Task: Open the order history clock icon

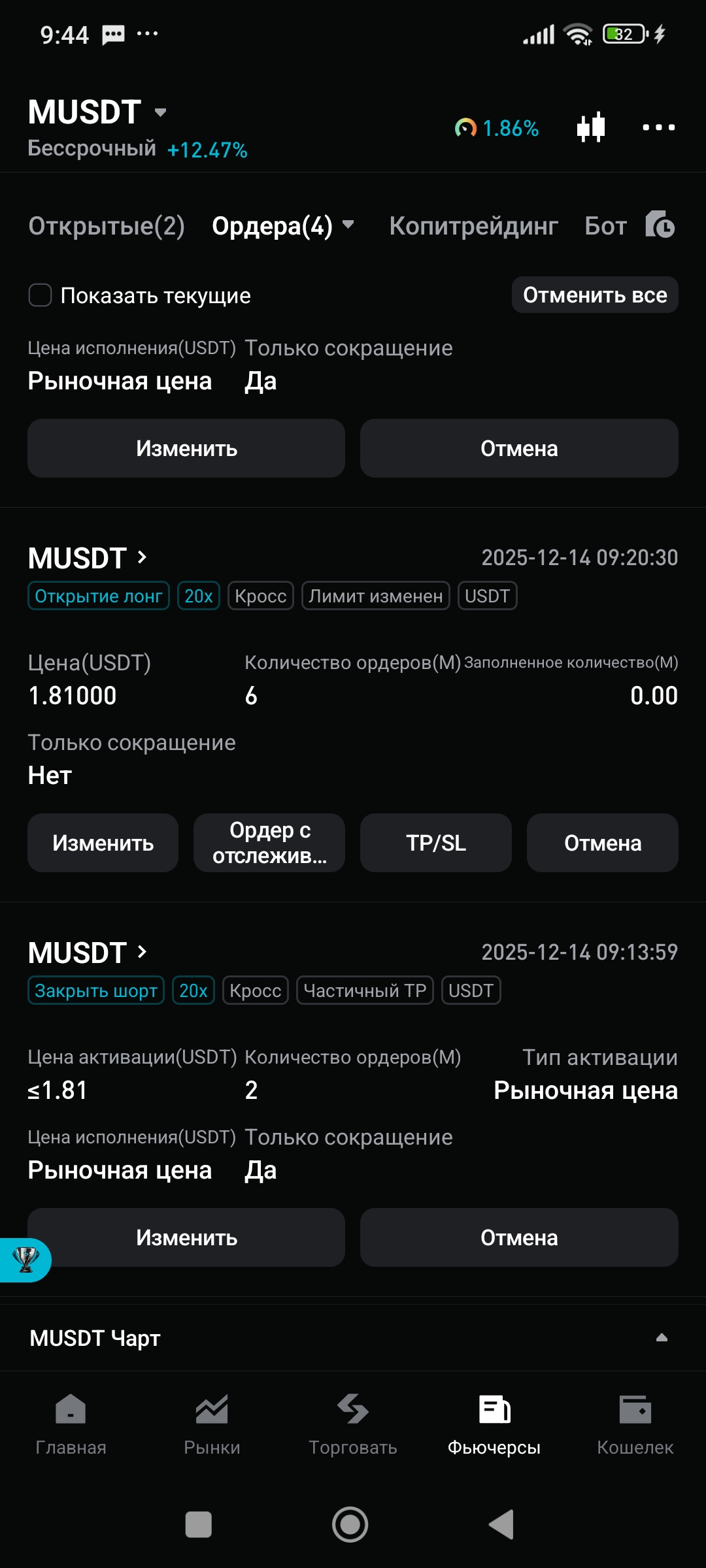Action: pyautogui.click(x=660, y=225)
